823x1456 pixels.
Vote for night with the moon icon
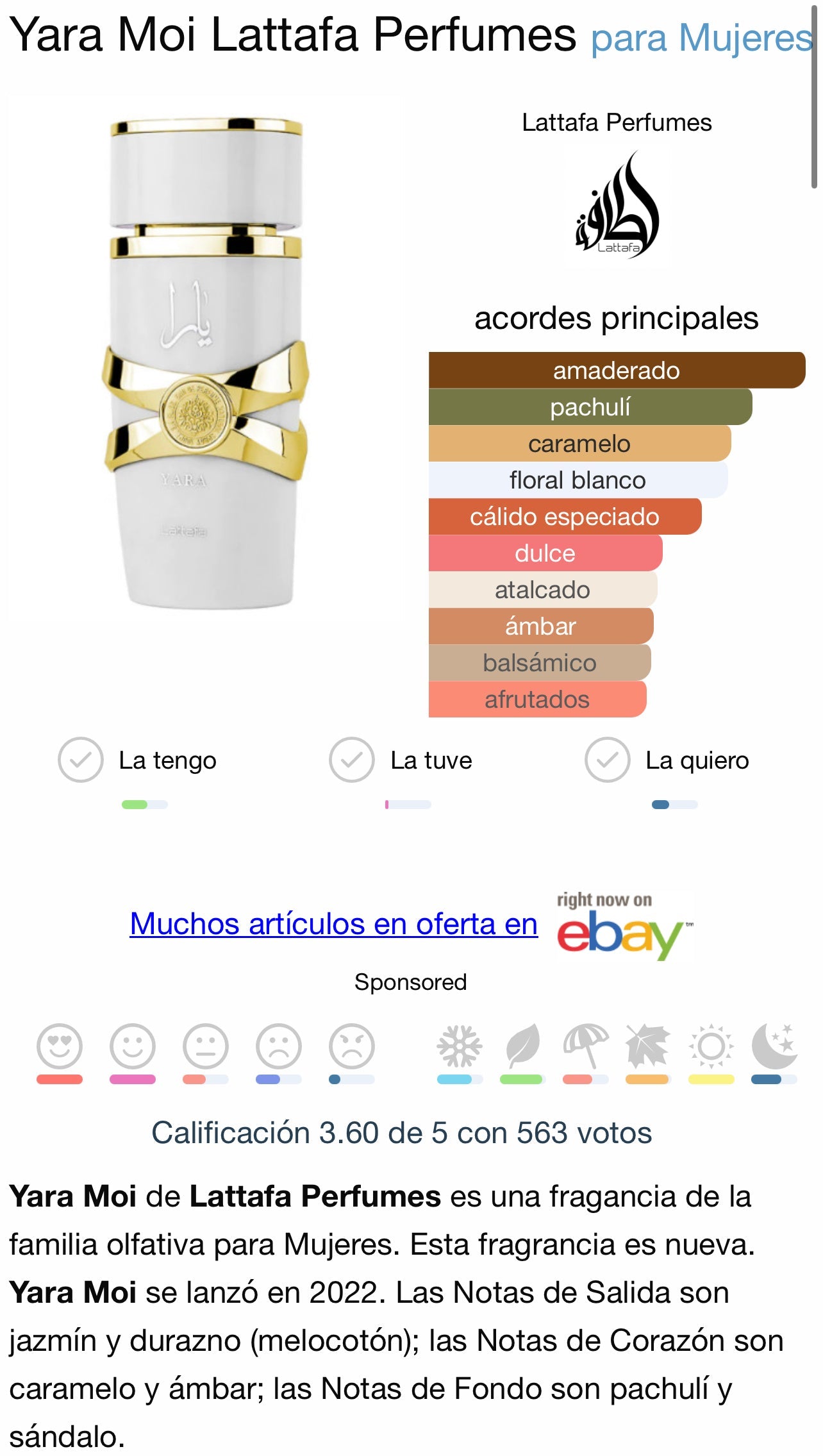(774, 1046)
